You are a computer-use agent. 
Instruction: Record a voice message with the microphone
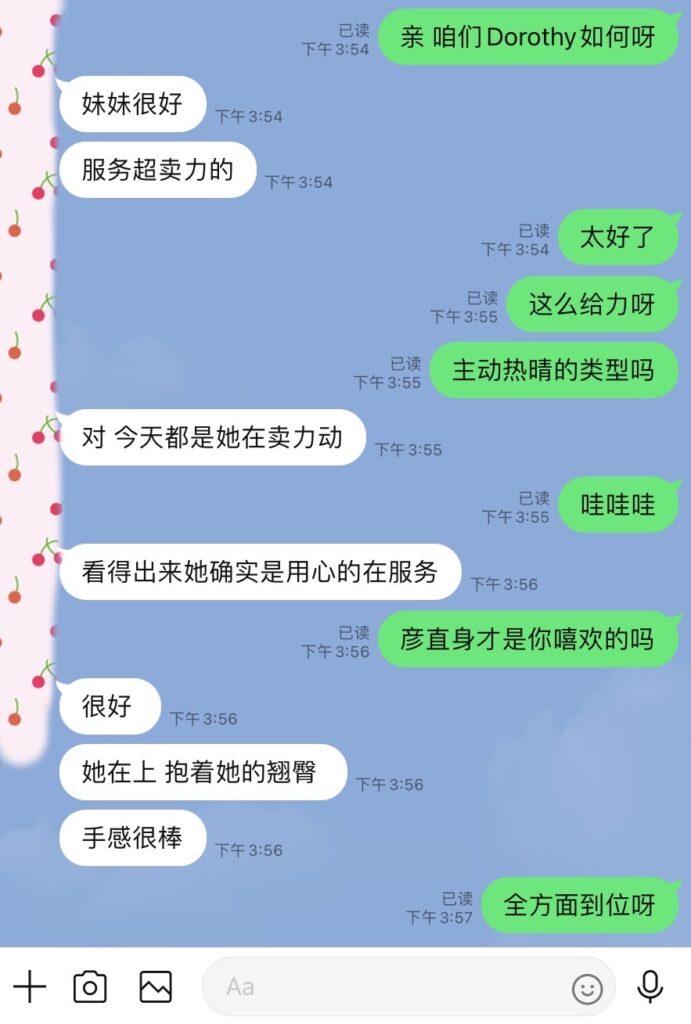pyautogui.click(x=650, y=987)
